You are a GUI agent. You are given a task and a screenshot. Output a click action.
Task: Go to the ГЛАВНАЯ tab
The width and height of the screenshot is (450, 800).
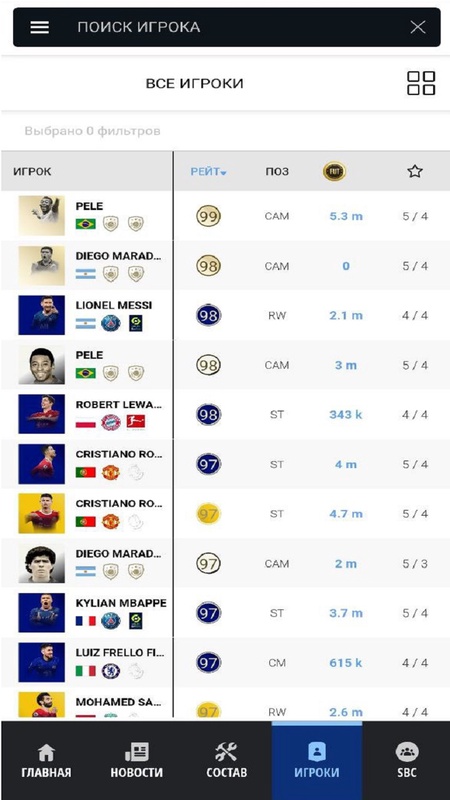point(46,760)
